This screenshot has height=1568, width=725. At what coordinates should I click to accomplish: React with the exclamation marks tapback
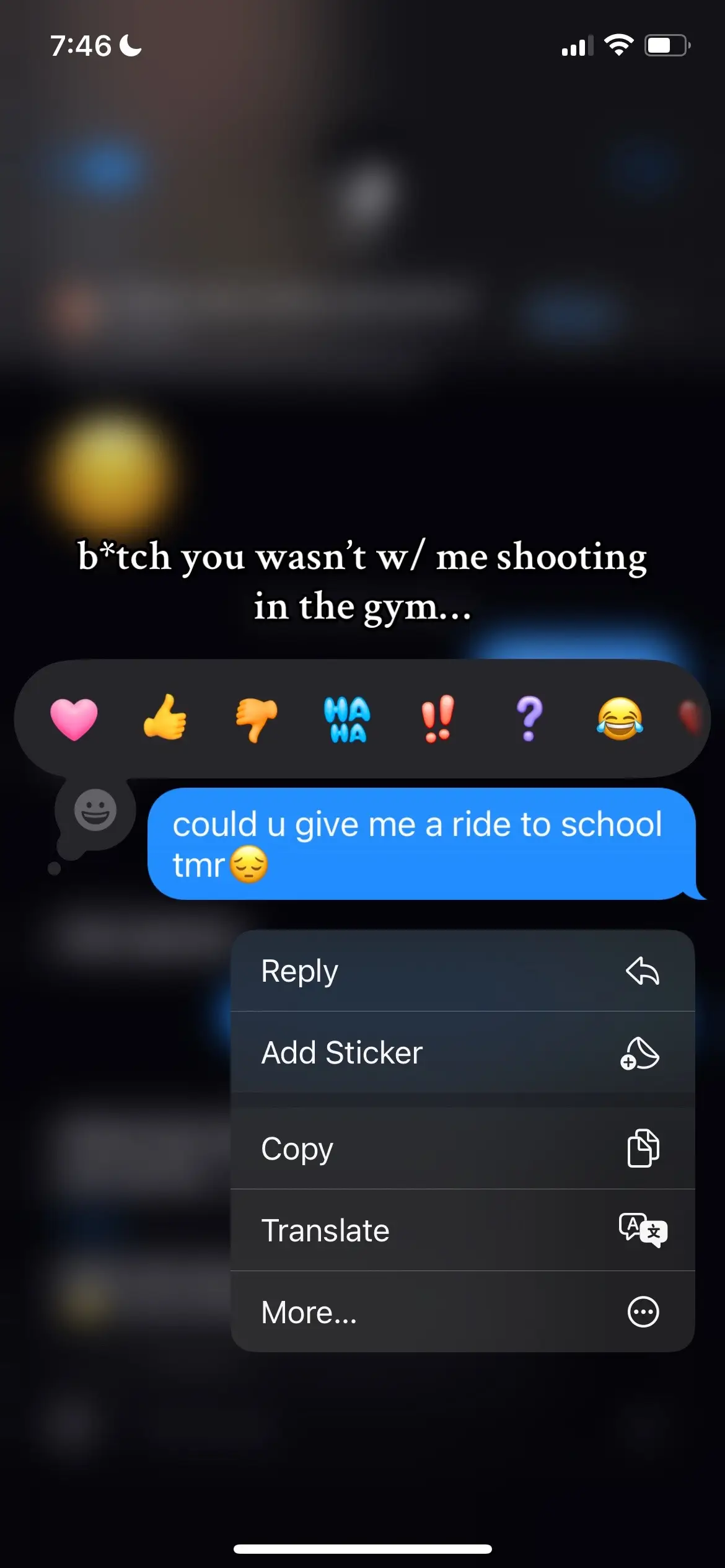pos(438,719)
